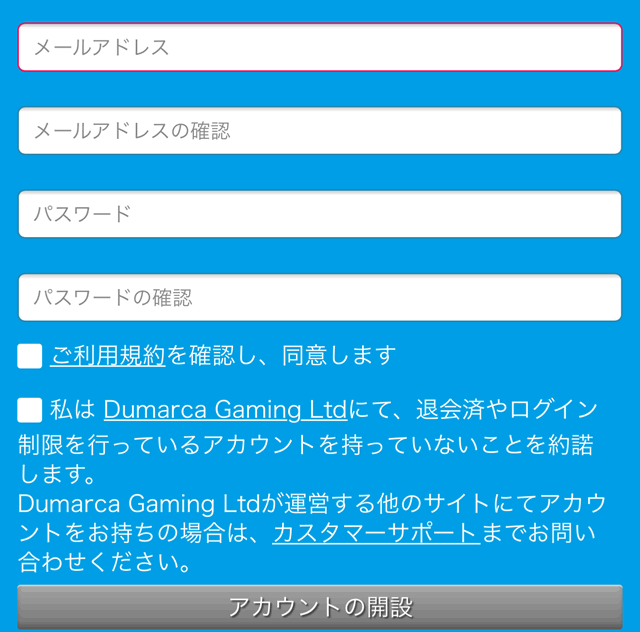Select the パスワード input field
Viewport: 640px width, 632px height.
(320, 214)
